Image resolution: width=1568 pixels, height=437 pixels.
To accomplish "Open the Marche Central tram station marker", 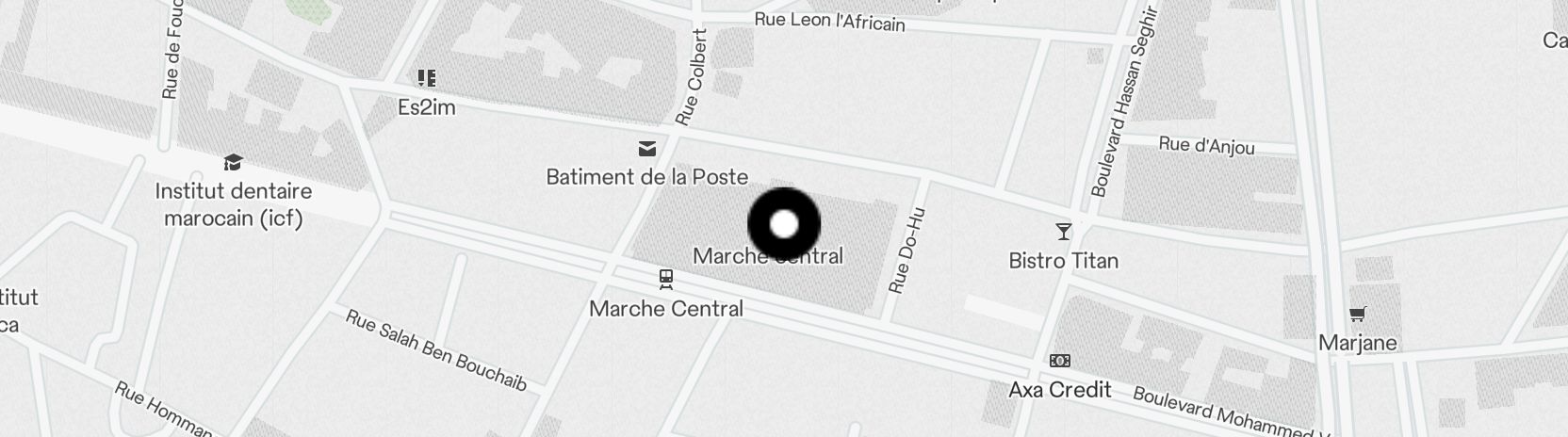I will coord(666,279).
